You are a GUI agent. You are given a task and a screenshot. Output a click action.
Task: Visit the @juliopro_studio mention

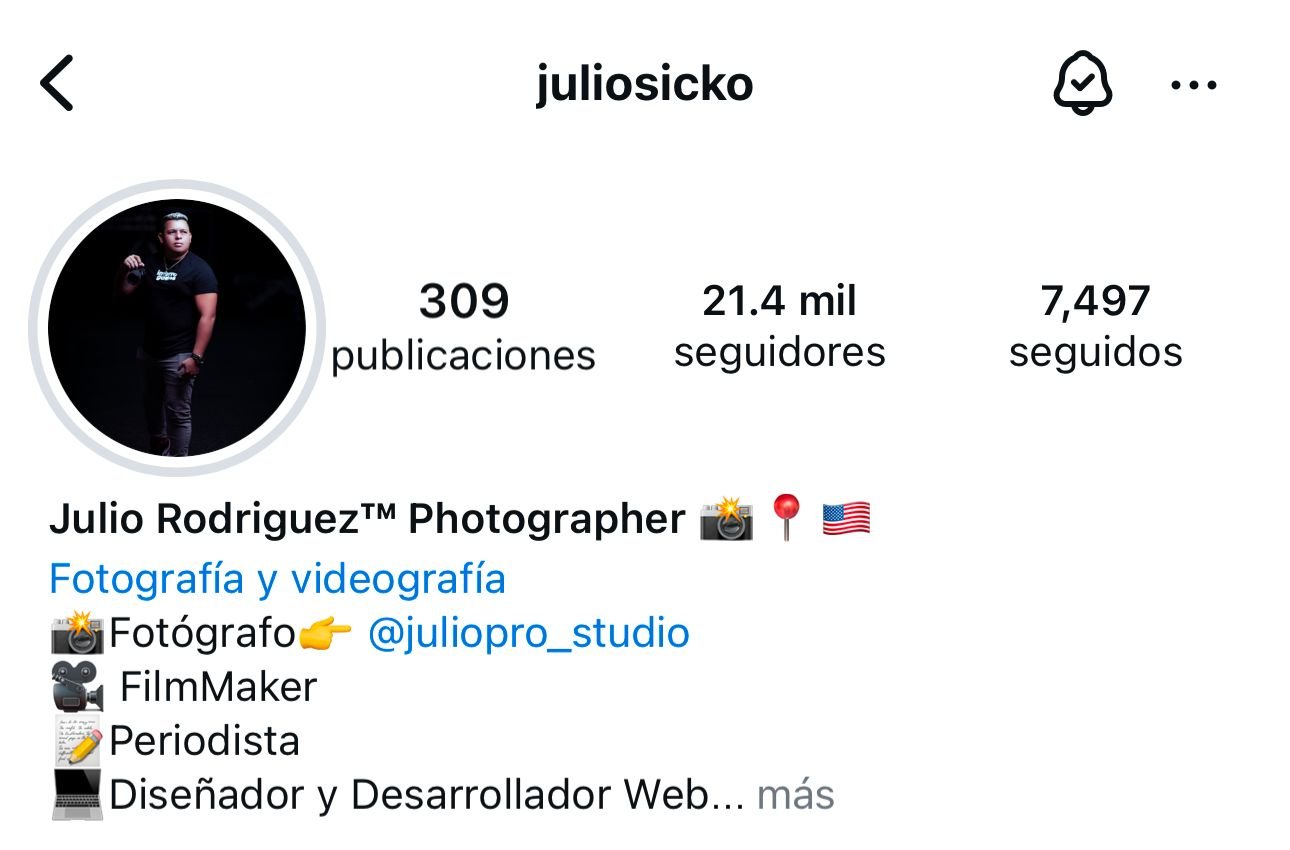[x=528, y=633]
